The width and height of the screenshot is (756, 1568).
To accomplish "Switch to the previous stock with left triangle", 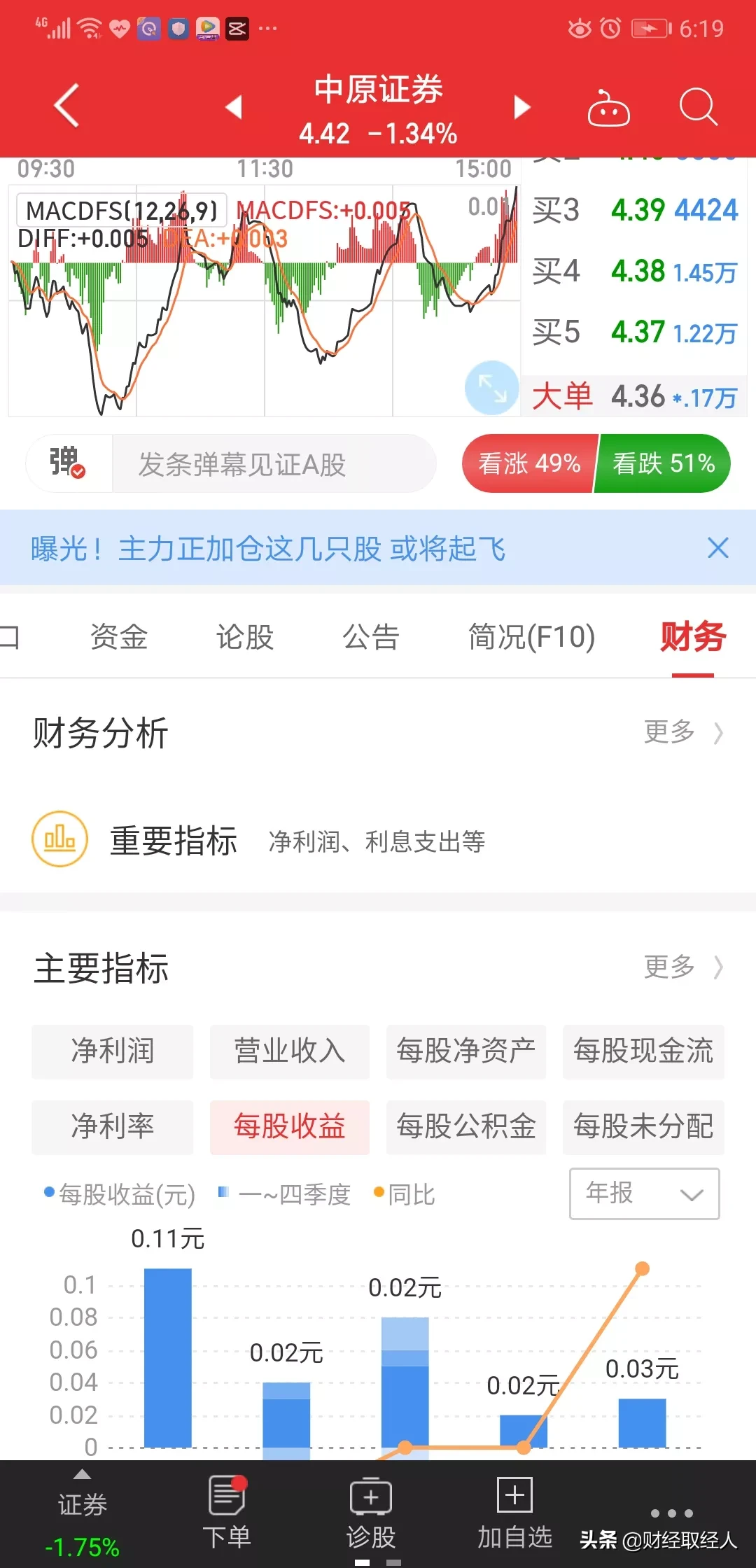I will point(234,107).
